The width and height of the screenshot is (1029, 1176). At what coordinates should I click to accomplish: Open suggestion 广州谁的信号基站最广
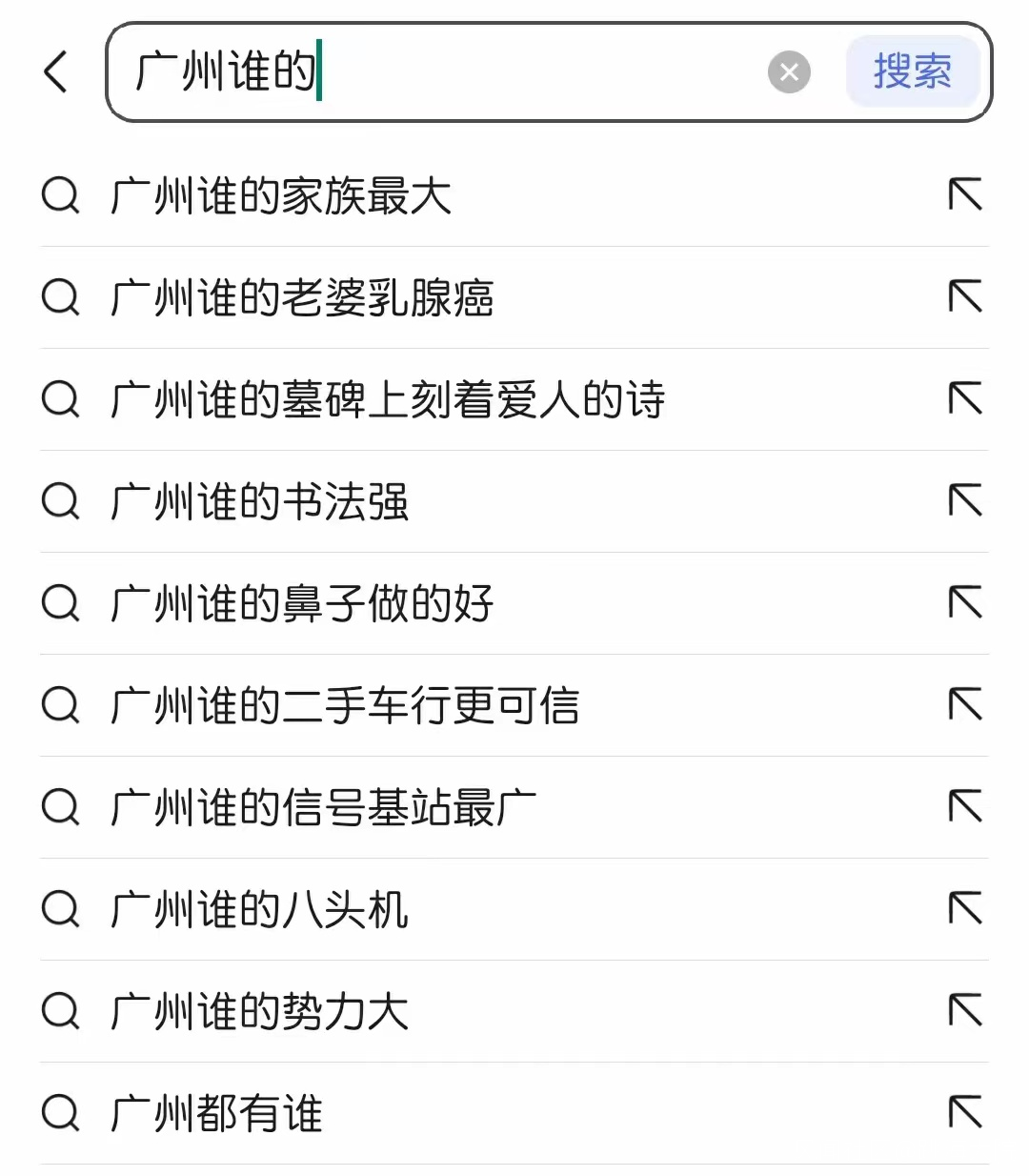(x=324, y=808)
